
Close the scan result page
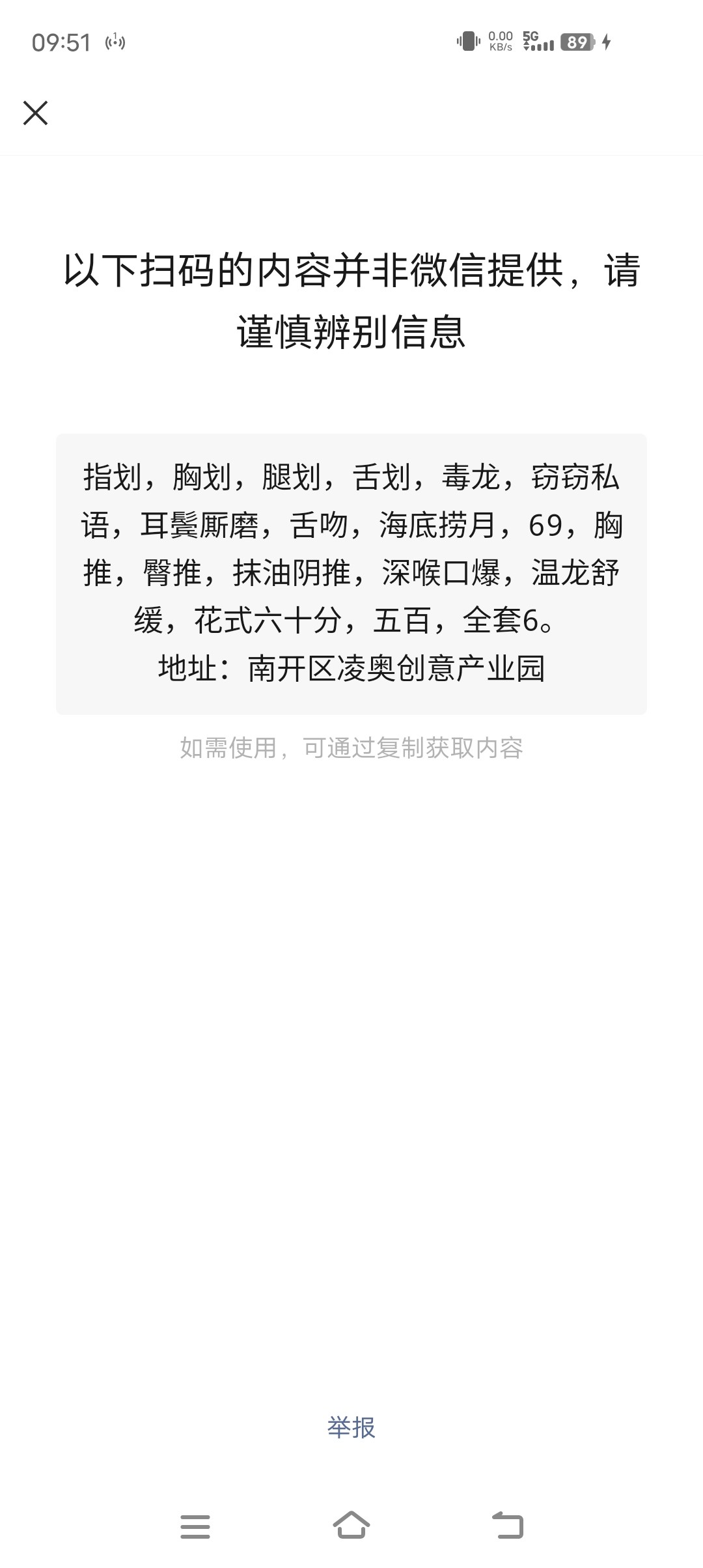pyautogui.click(x=35, y=113)
